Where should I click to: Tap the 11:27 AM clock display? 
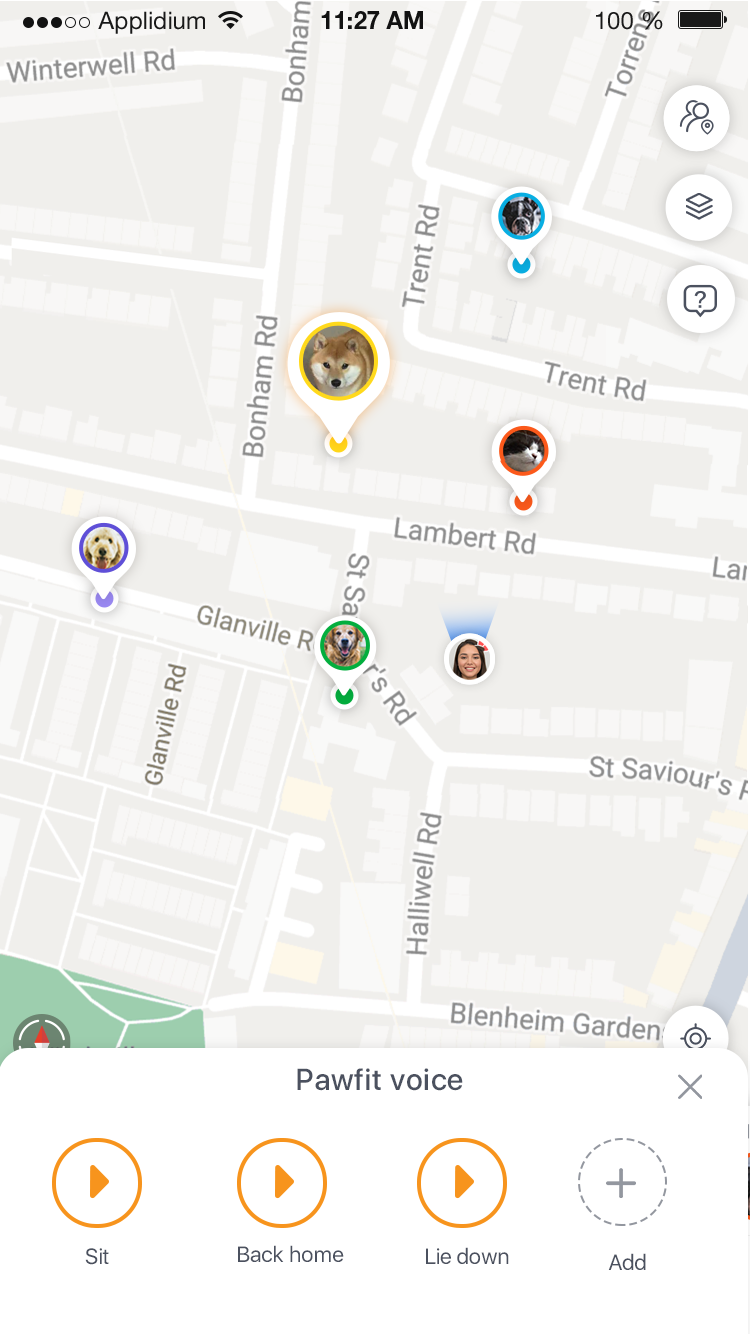[x=371, y=20]
